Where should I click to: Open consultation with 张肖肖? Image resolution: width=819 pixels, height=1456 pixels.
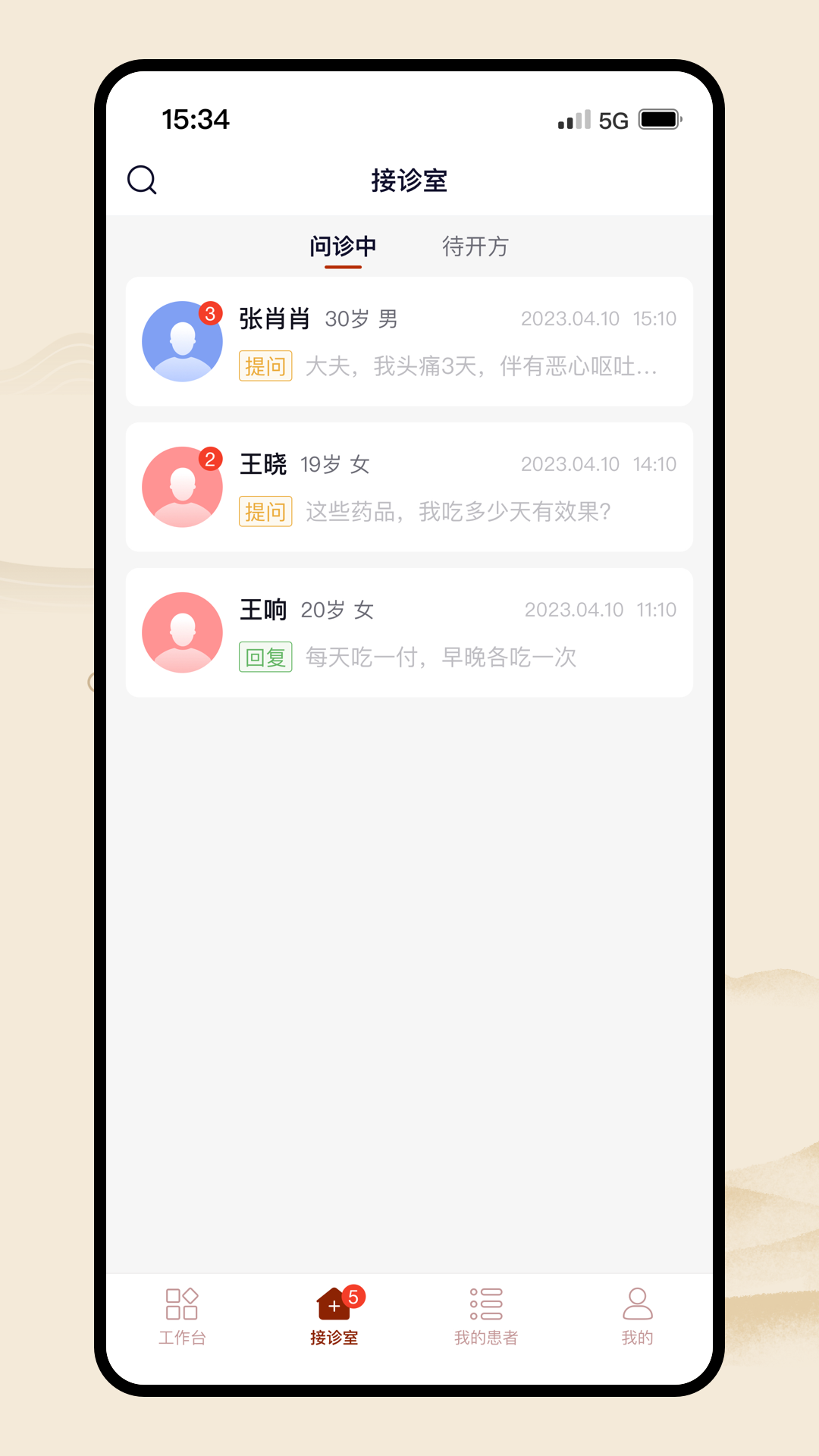[x=409, y=342]
